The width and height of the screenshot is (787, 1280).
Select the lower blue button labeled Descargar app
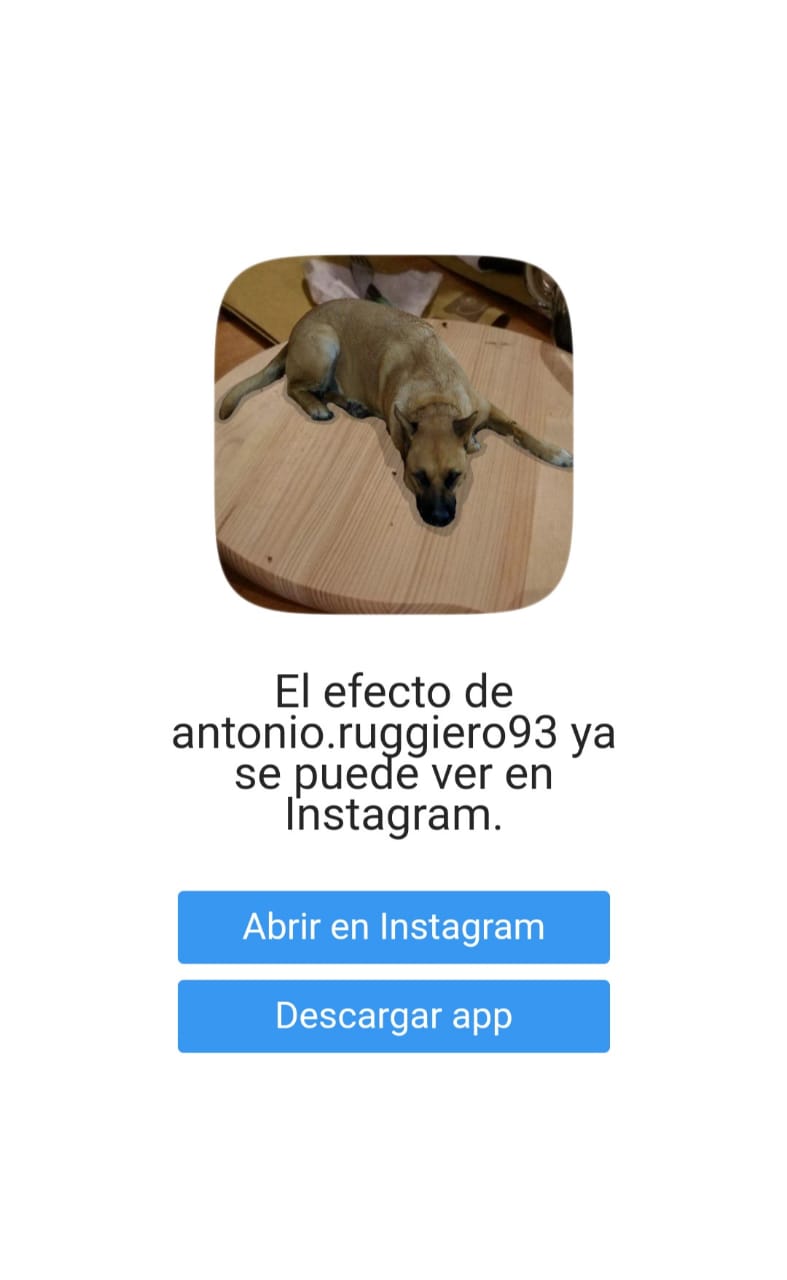[393, 1016]
